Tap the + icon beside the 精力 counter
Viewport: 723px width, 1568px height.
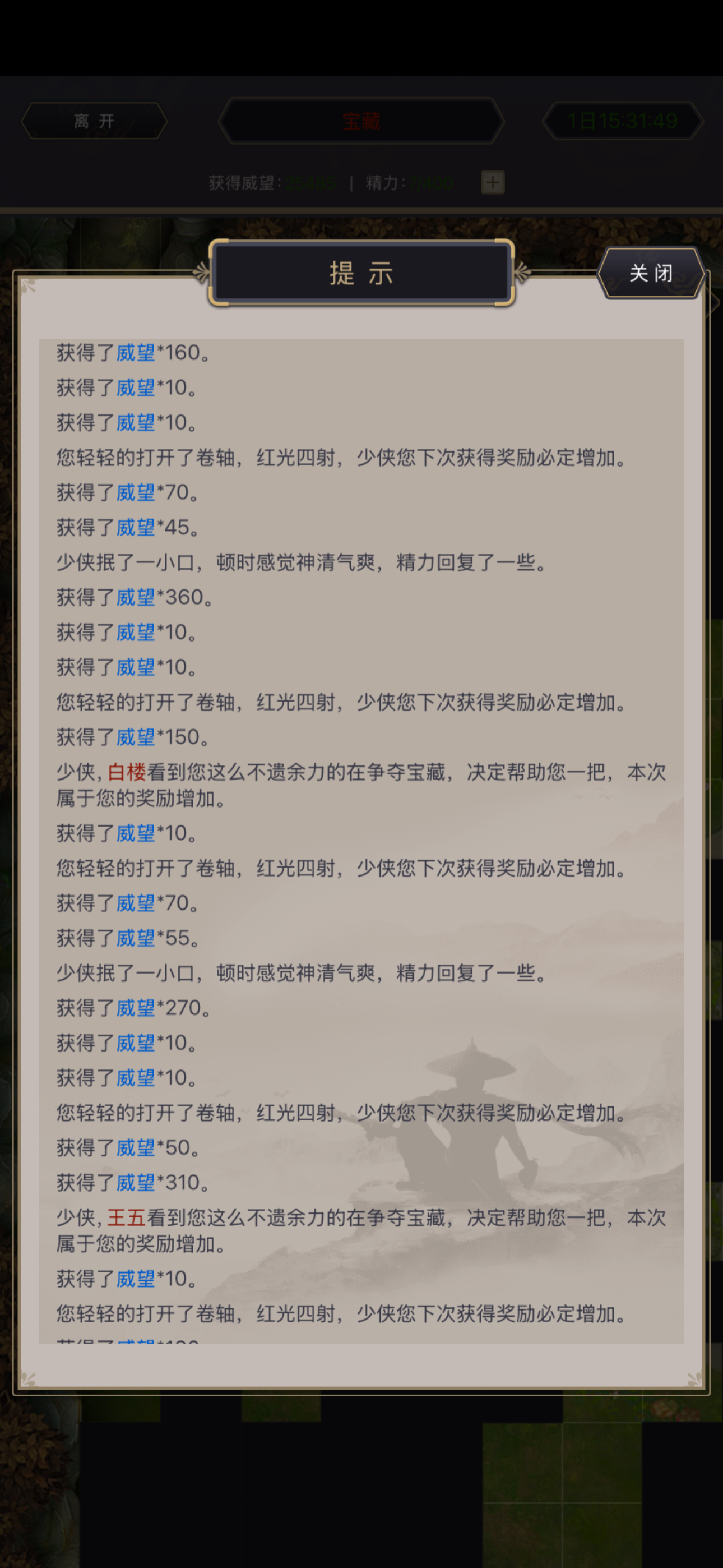pos(492,183)
